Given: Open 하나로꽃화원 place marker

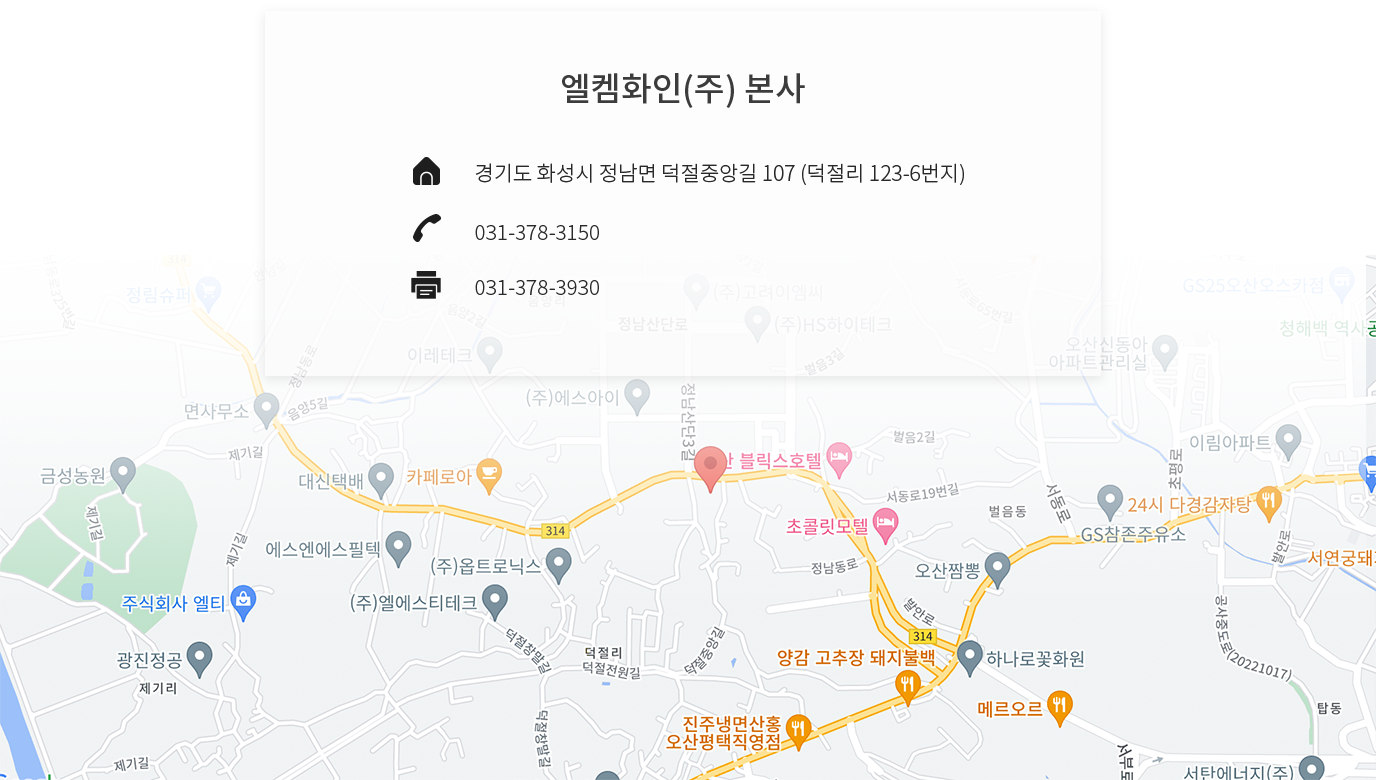Looking at the screenshot, I should (x=970, y=657).
